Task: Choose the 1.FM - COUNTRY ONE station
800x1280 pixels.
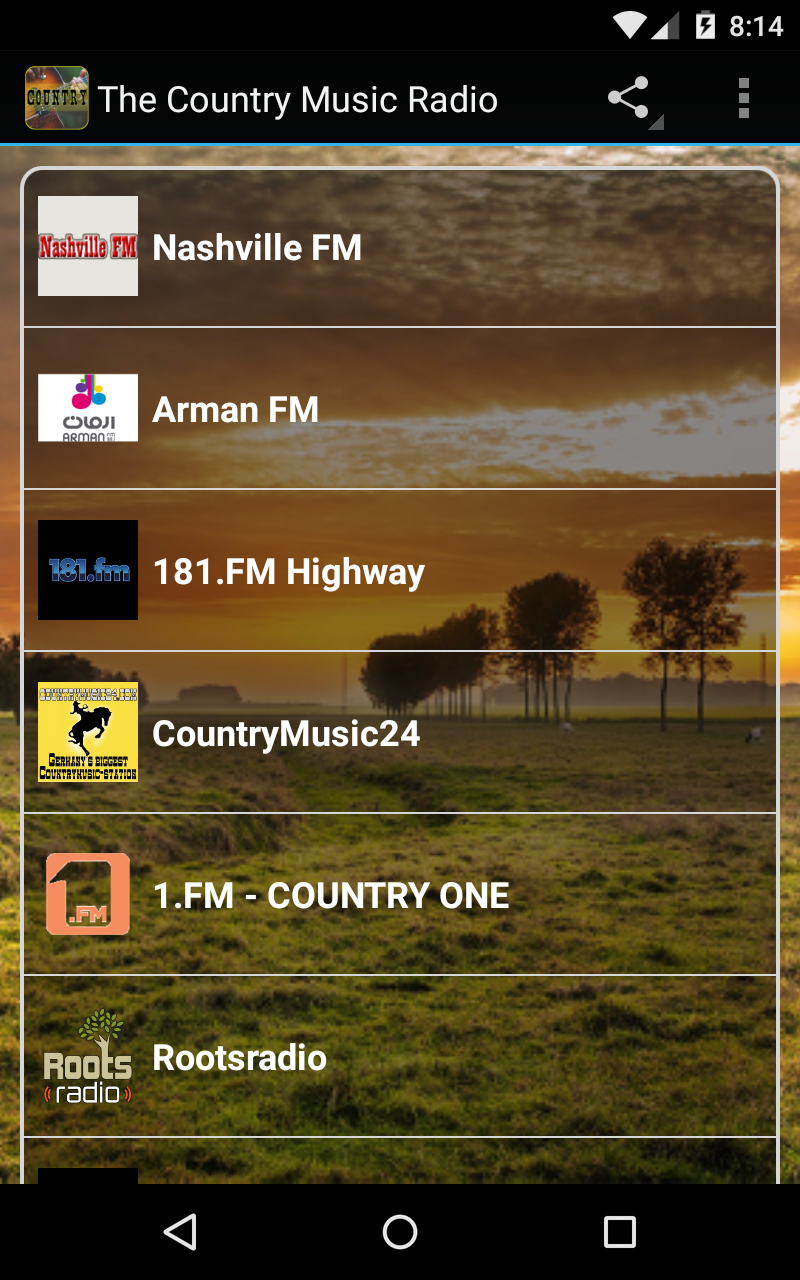Action: coord(400,895)
